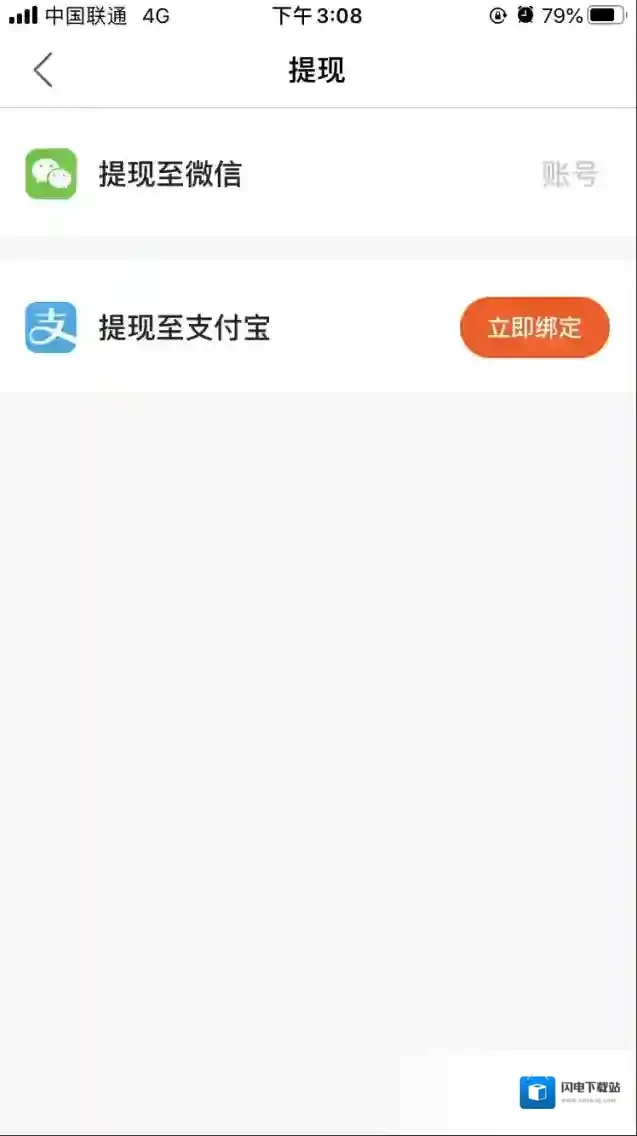This screenshot has height=1136, width=637.
Task: Go back from the 提现 page
Action: [x=42, y=70]
